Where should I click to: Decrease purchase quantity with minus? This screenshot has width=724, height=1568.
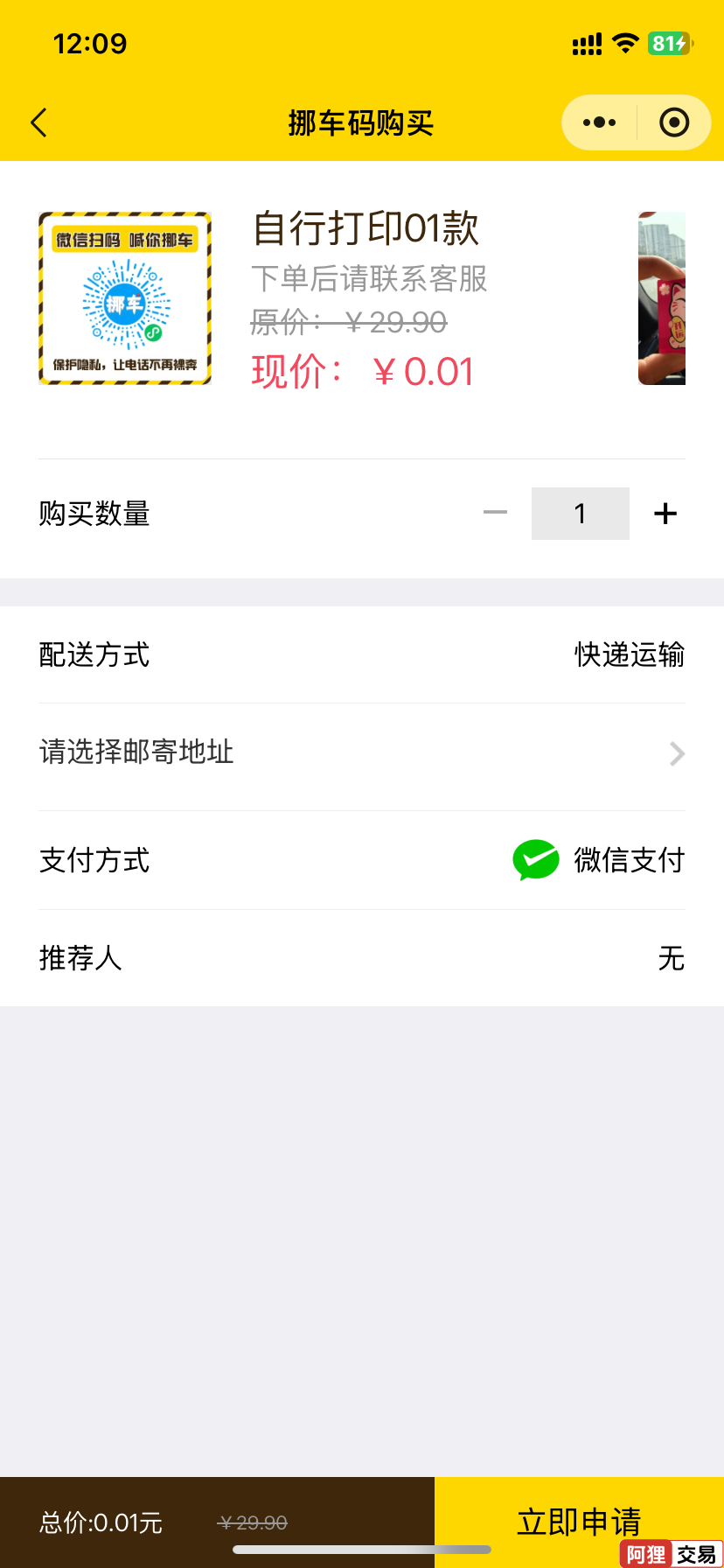[495, 513]
